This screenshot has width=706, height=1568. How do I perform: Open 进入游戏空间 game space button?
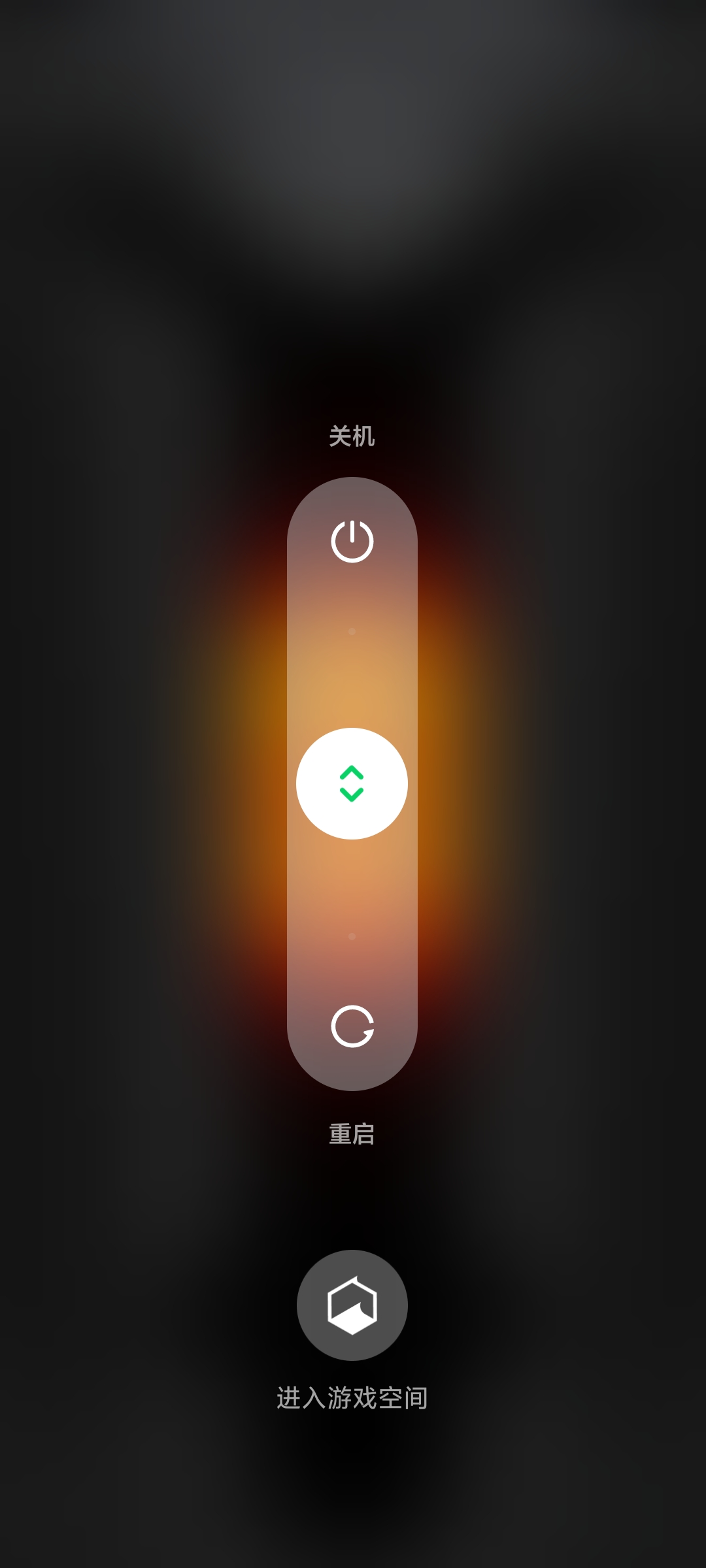pyautogui.click(x=352, y=1305)
